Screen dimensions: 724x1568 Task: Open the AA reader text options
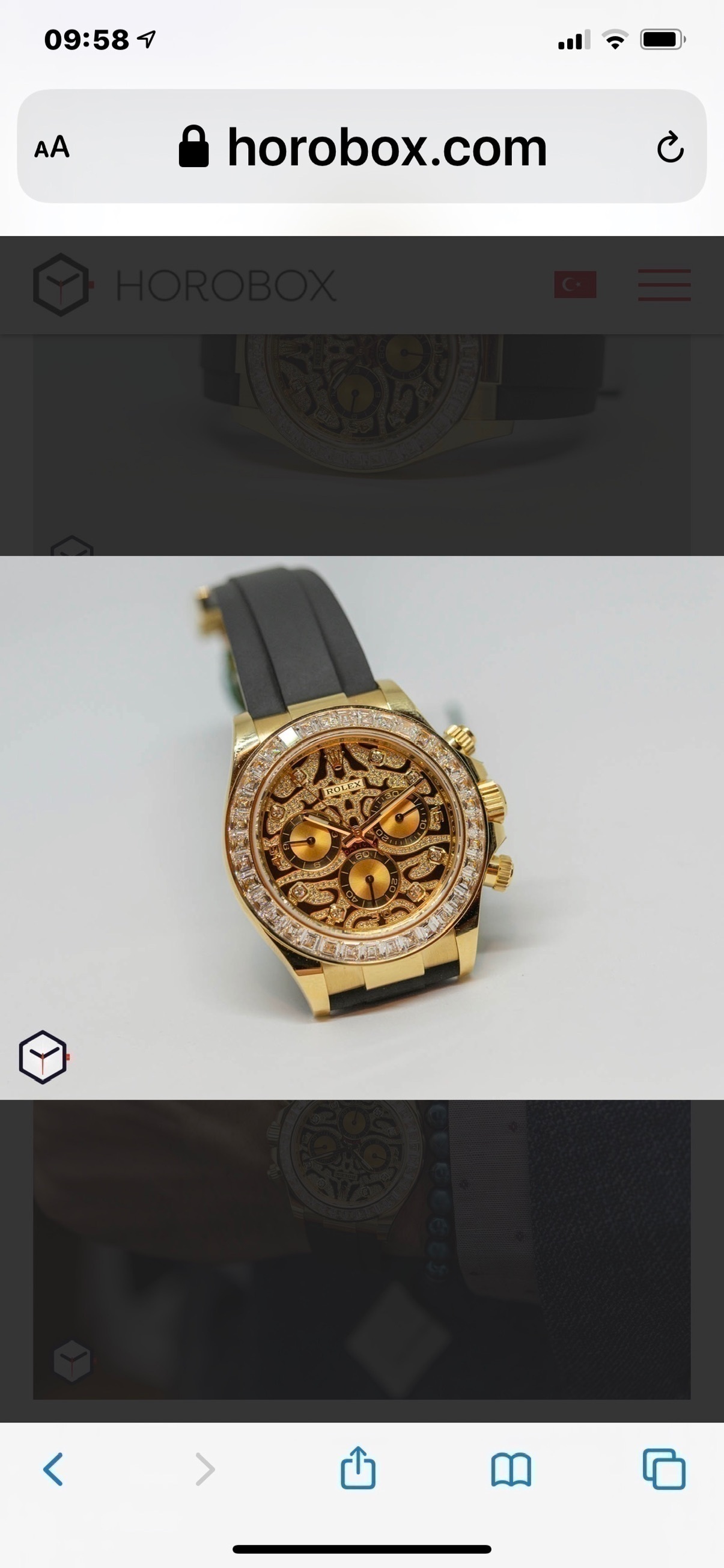(52, 147)
